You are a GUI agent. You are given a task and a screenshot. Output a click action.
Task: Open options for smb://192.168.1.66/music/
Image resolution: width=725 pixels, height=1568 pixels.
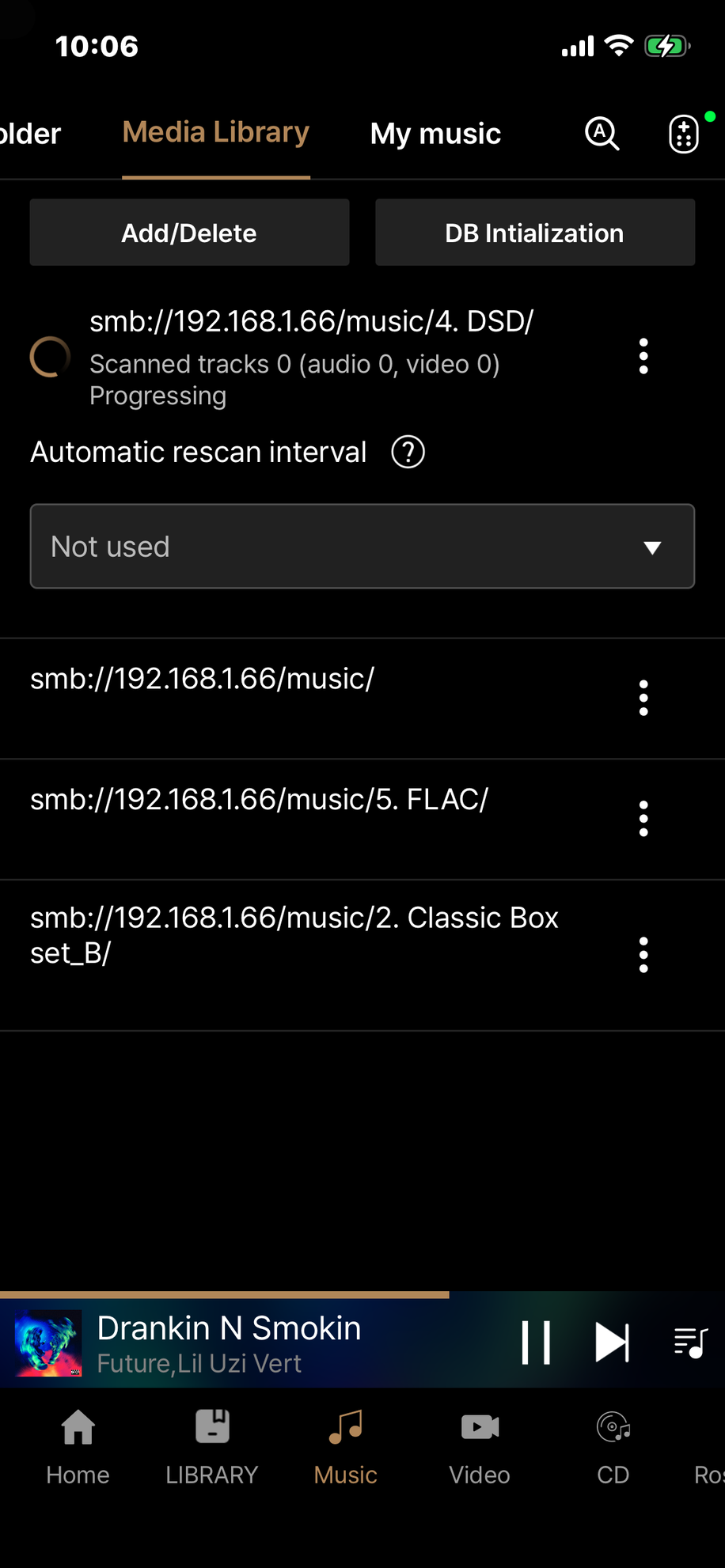tap(643, 698)
